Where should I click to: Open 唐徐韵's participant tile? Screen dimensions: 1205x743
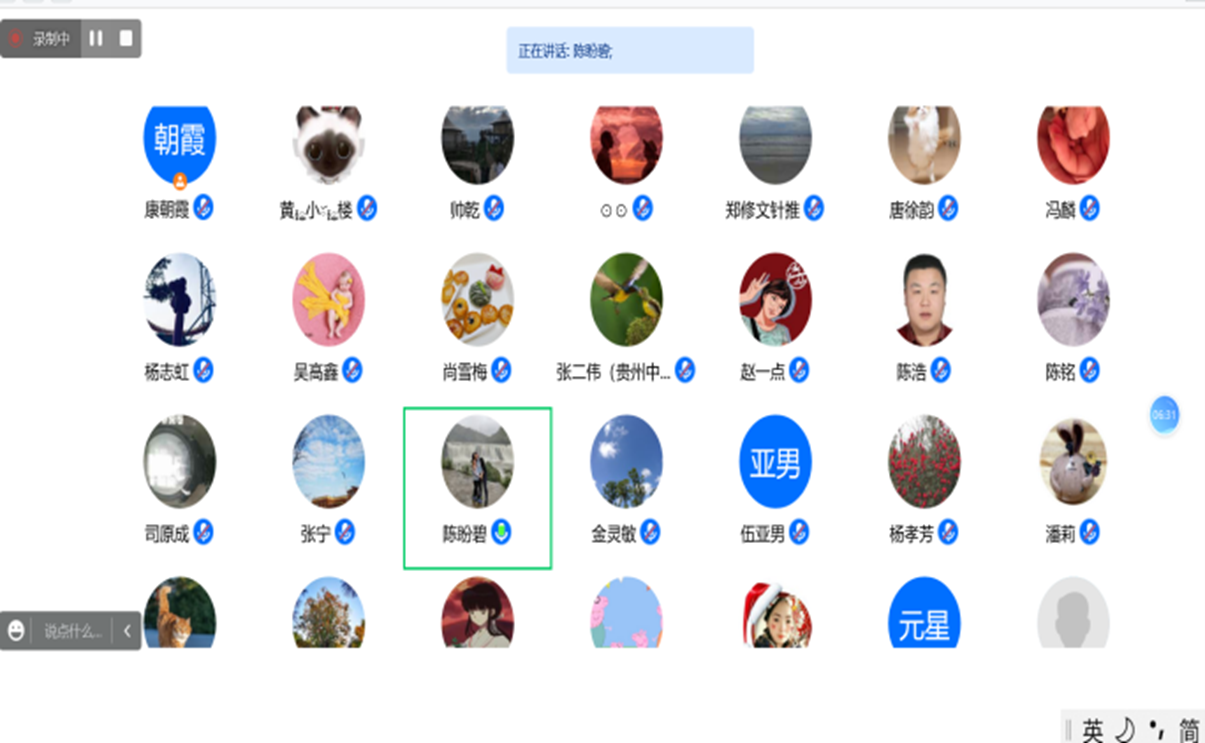pyautogui.click(x=924, y=144)
